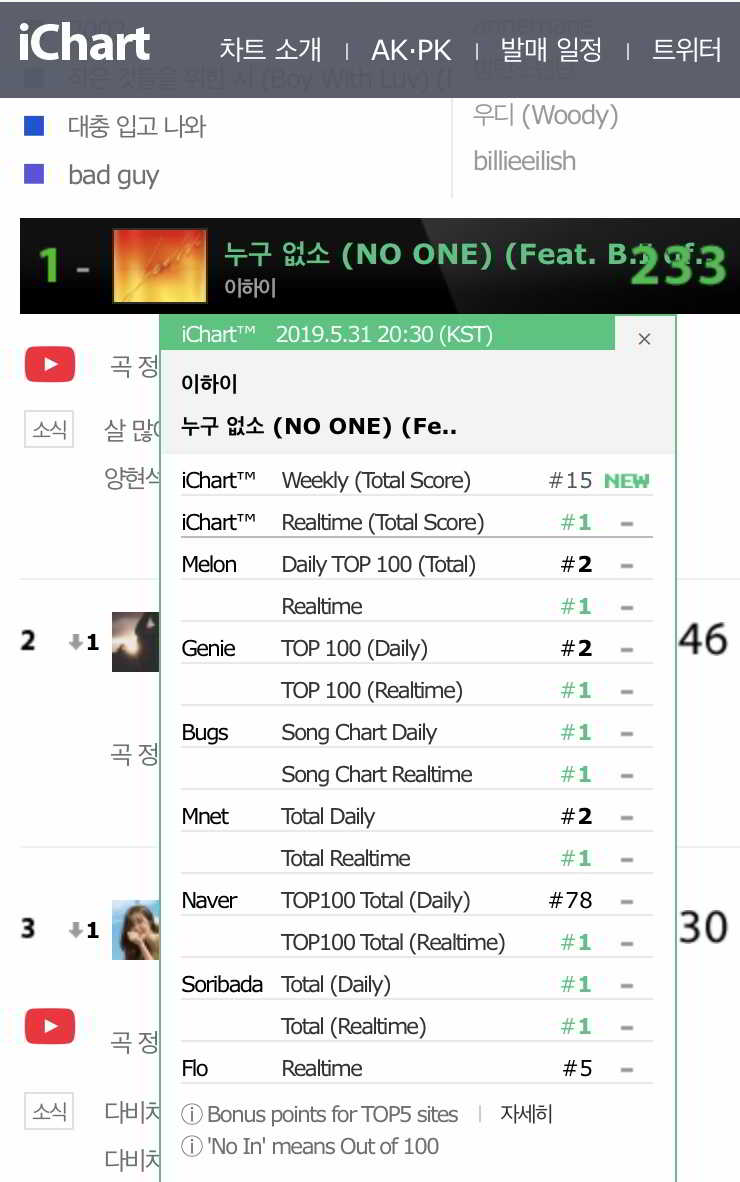Tap the iChart logo to go home
This screenshot has width=740, height=1182.
(x=84, y=45)
